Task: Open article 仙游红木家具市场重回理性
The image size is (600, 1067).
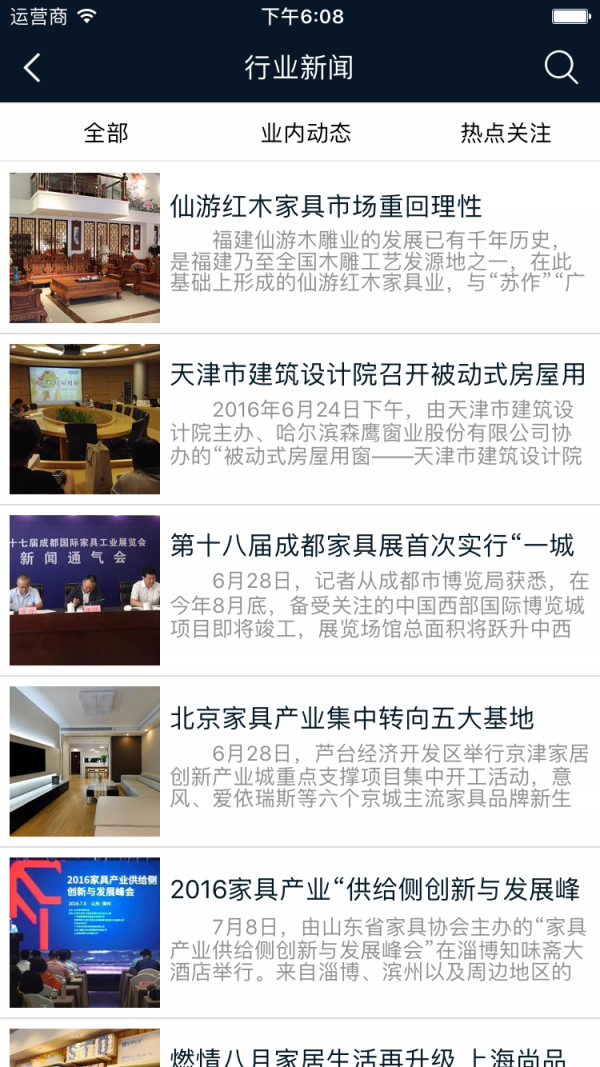Action: [x=326, y=208]
